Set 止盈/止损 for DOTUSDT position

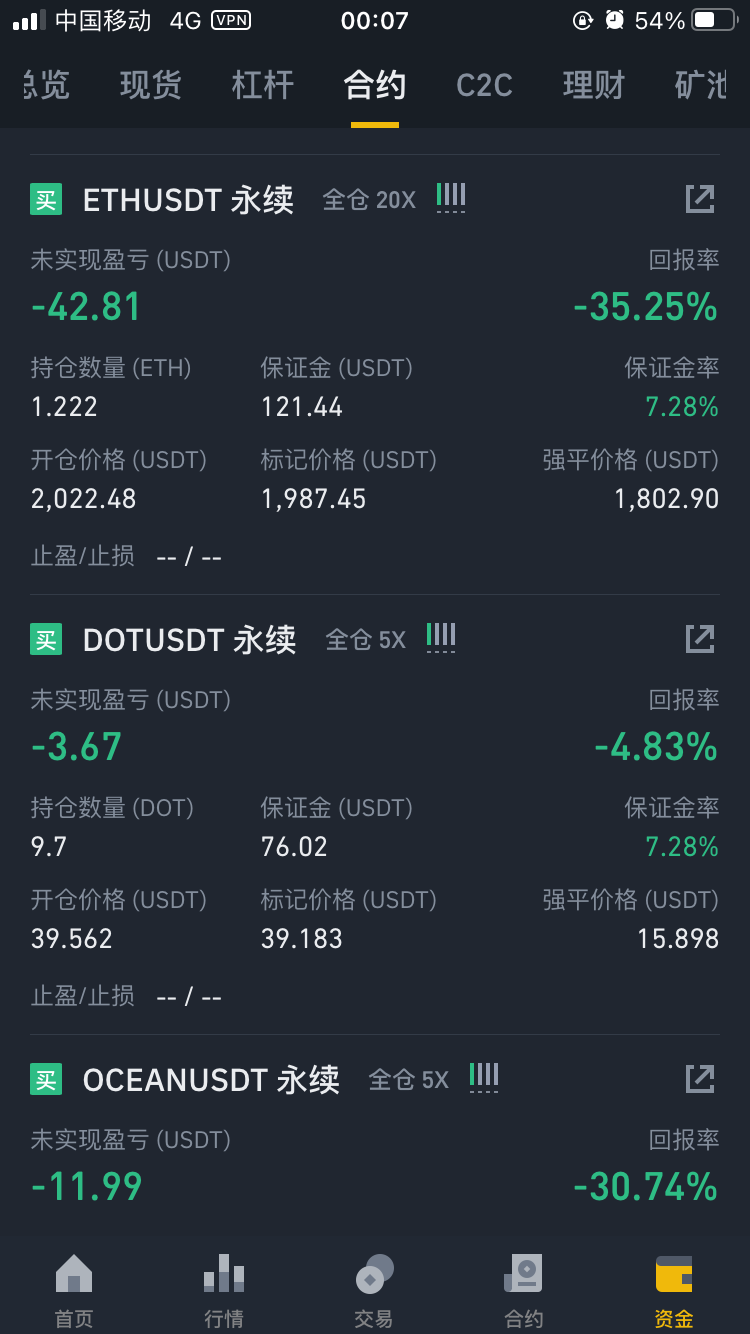point(189,996)
